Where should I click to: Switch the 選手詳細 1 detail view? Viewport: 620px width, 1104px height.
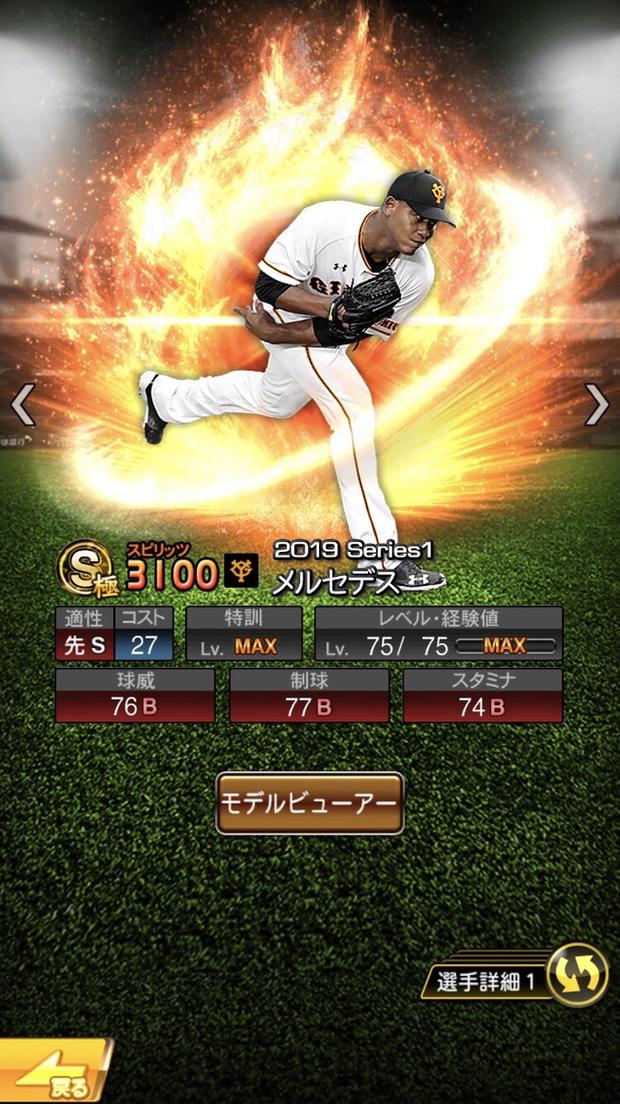[x=577, y=974]
